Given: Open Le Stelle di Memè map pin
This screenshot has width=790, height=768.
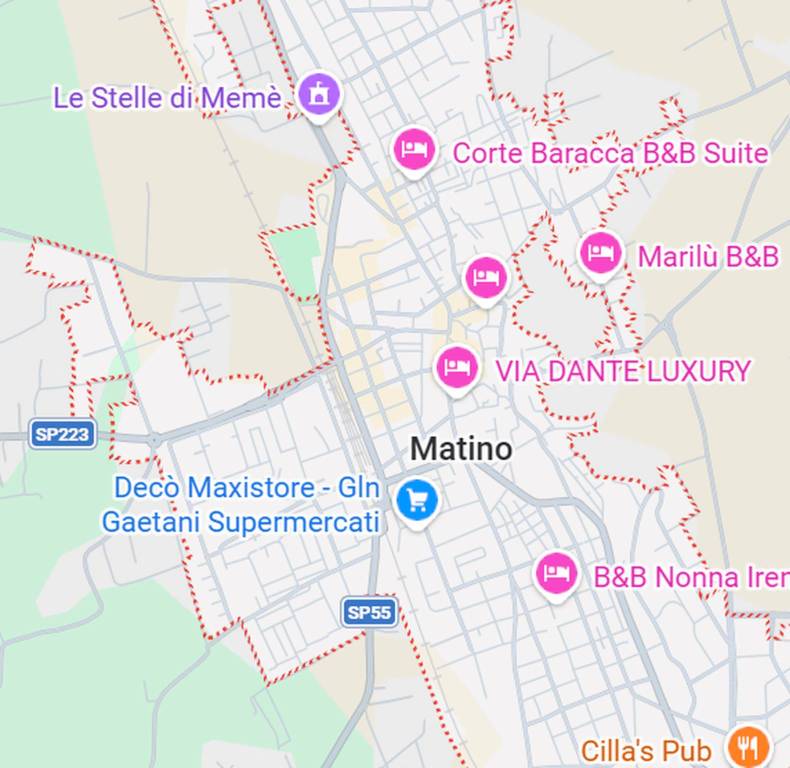Looking at the screenshot, I should [319, 95].
